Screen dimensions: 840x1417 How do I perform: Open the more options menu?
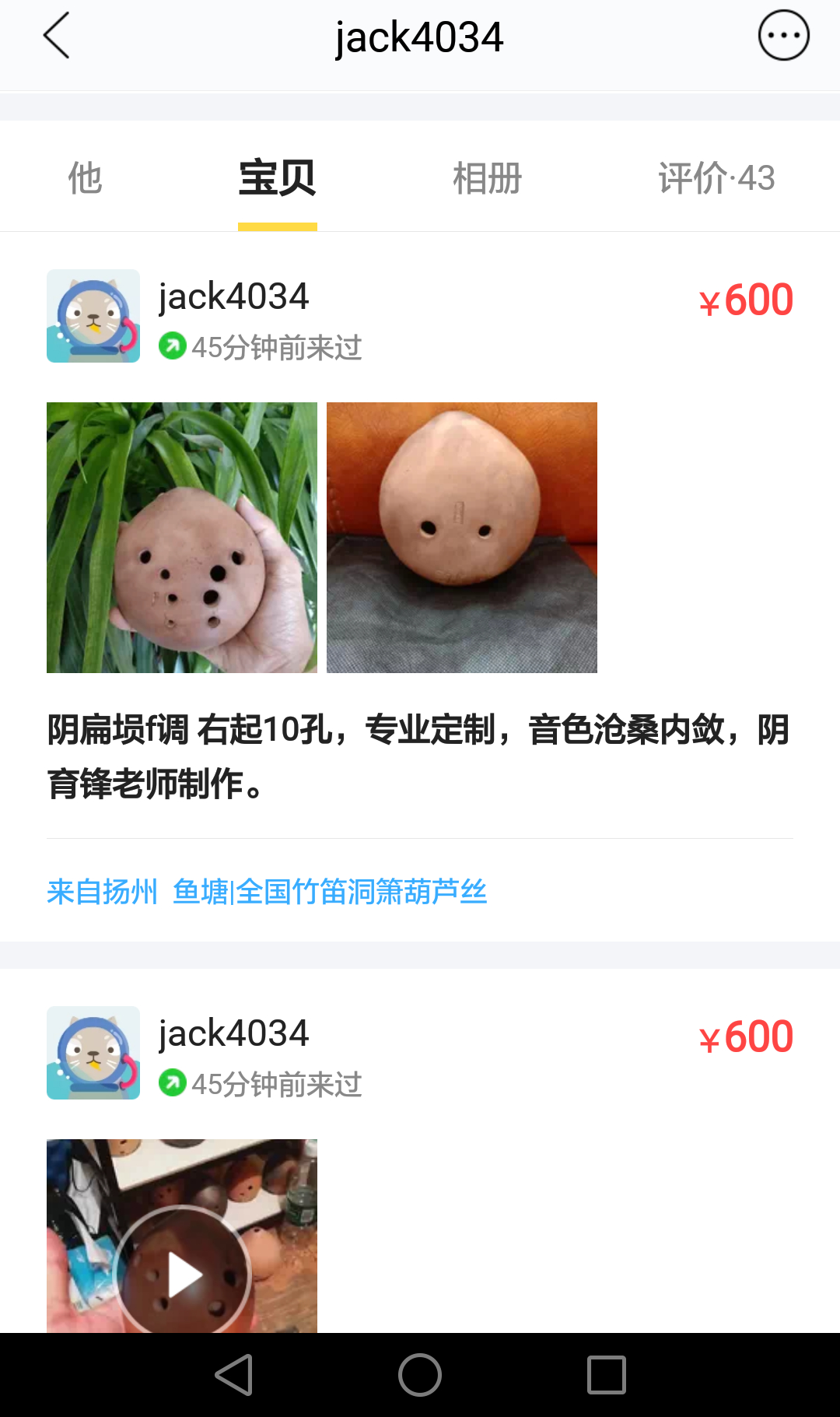[x=783, y=36]
